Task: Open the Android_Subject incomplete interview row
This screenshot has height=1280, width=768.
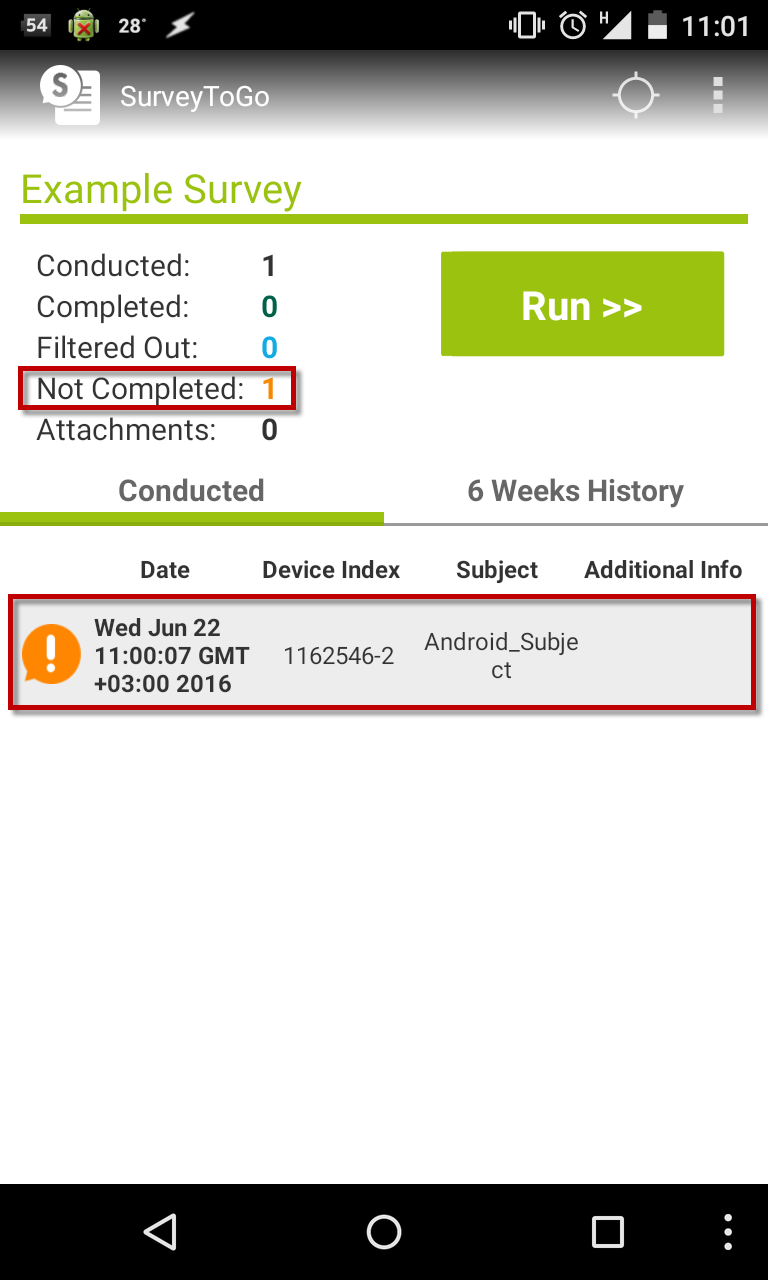Action: (383, 654)
